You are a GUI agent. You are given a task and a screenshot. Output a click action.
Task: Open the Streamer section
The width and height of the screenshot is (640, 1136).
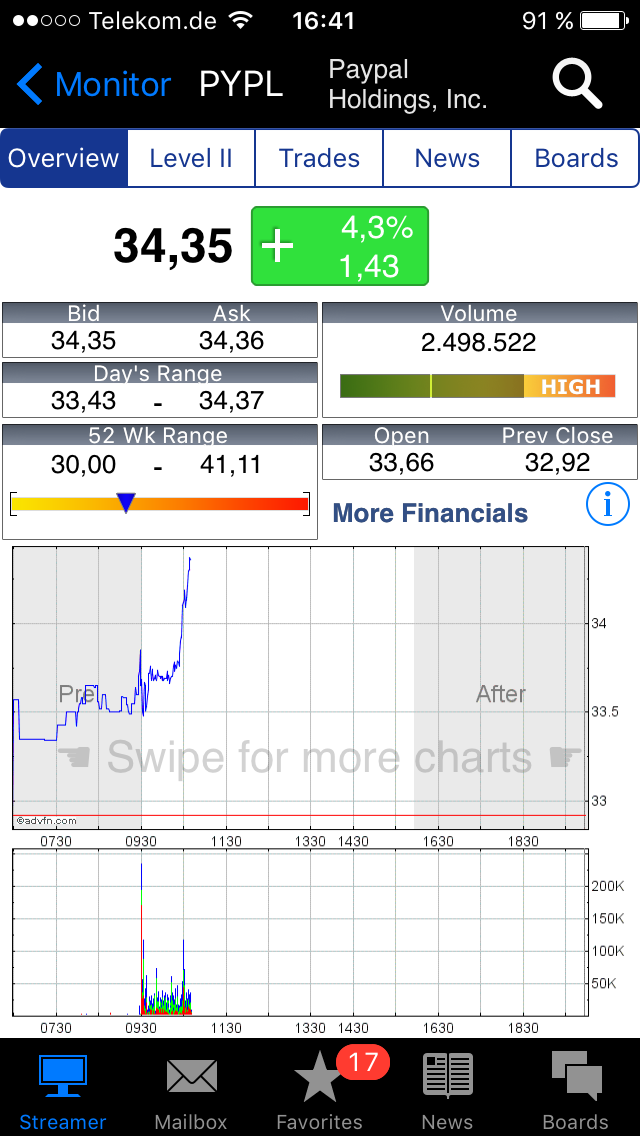point(63,1088)
